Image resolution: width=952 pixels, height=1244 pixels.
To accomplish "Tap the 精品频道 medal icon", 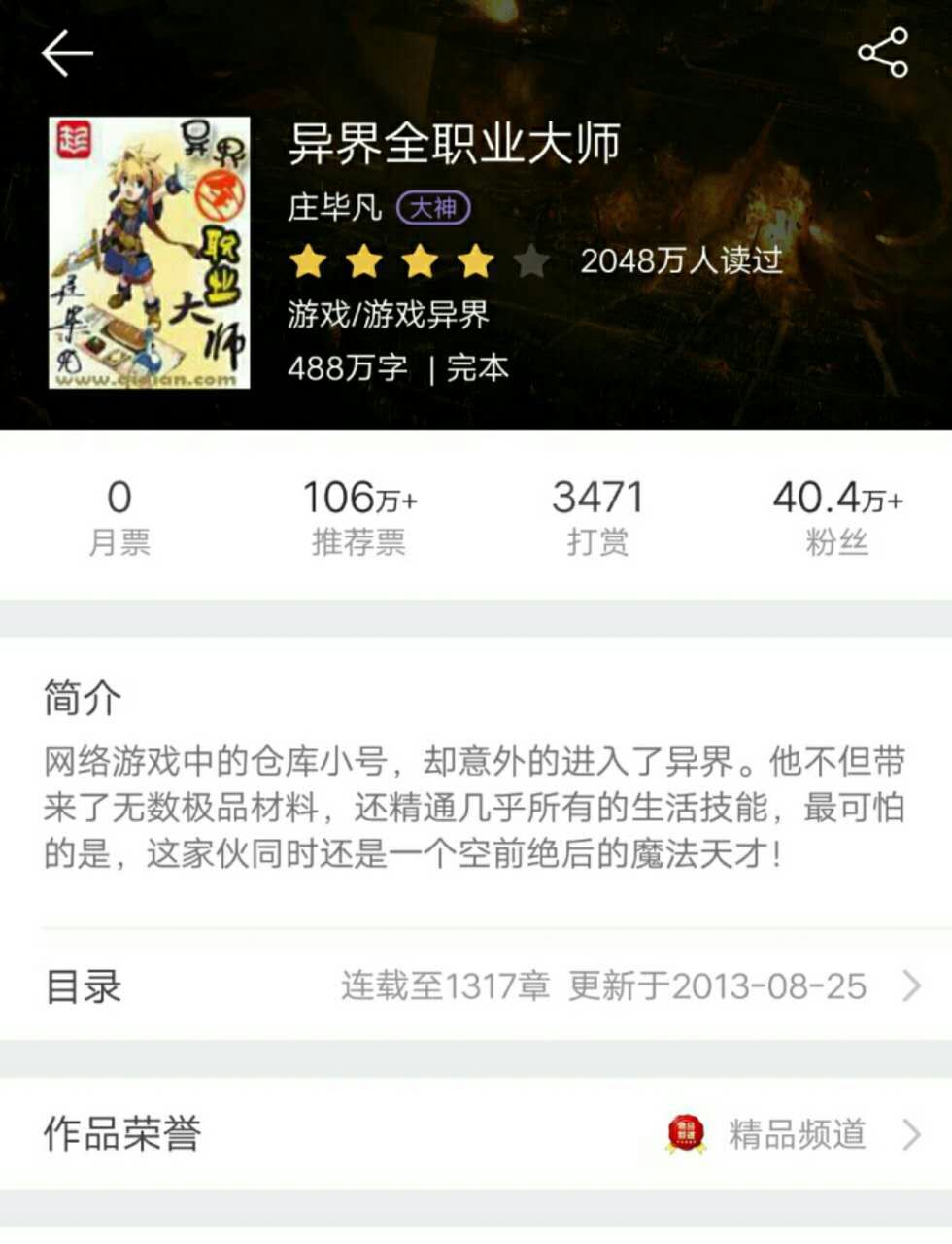I will pos(686,1131).
